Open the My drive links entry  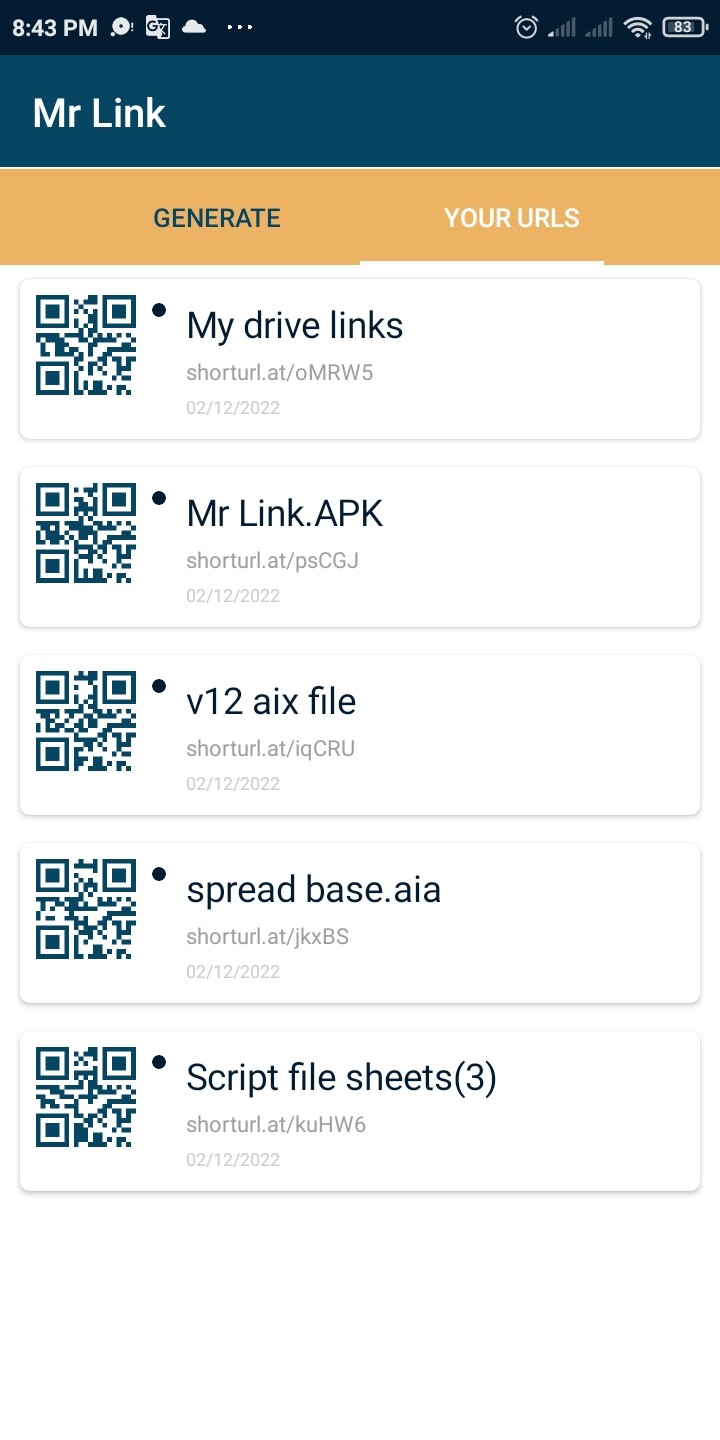coord(360,359)
